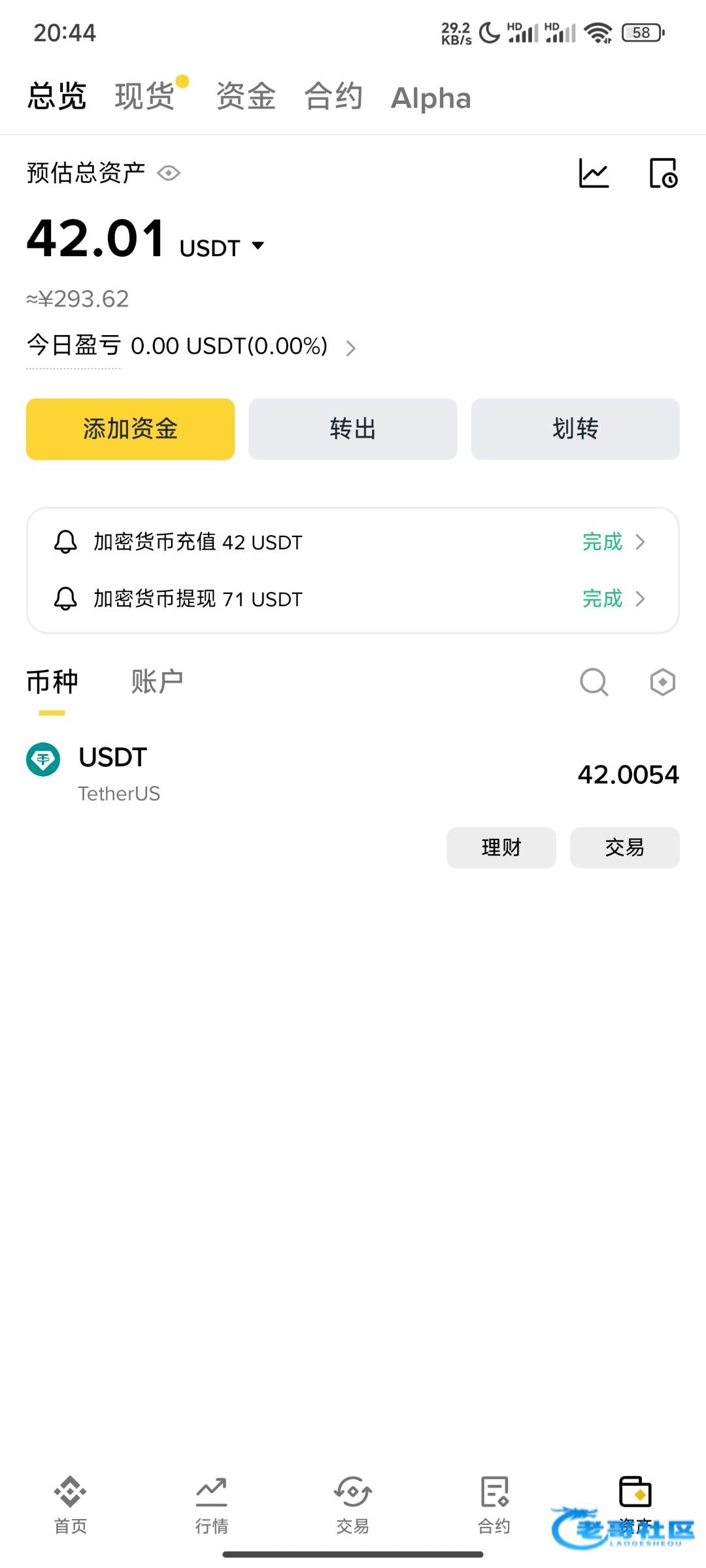Open the 合约 top tab
The height and width of the screenshot is (1568, 706).
point(333,97)
